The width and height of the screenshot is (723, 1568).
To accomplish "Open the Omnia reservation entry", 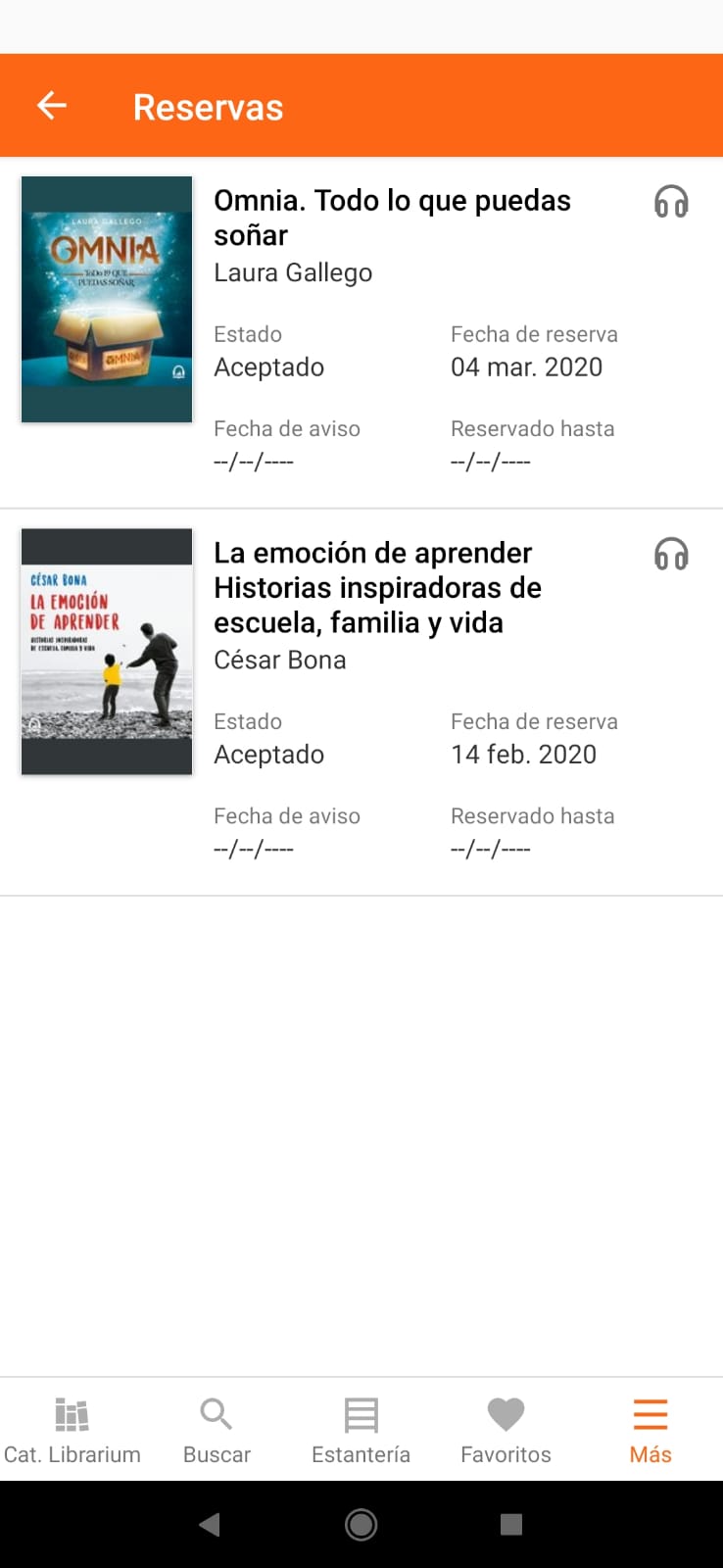I will 361,333.
